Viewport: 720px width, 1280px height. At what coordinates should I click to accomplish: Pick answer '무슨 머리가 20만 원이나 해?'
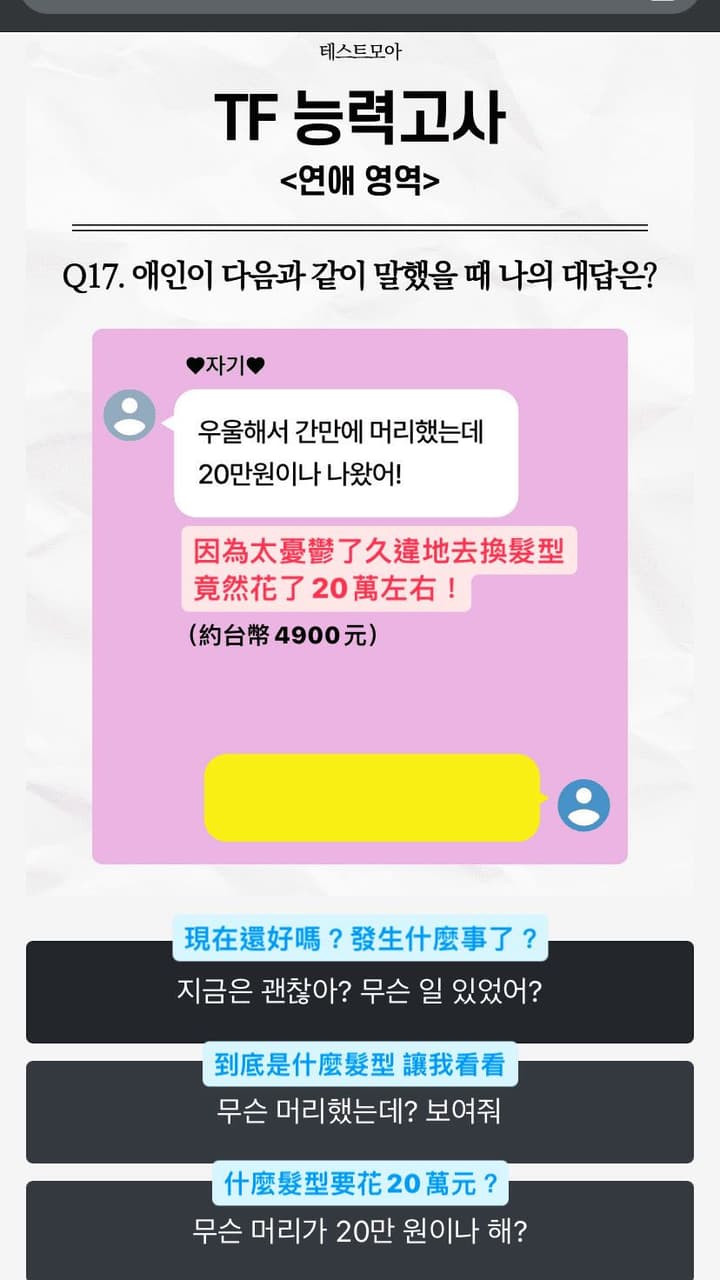(359, 1232)
